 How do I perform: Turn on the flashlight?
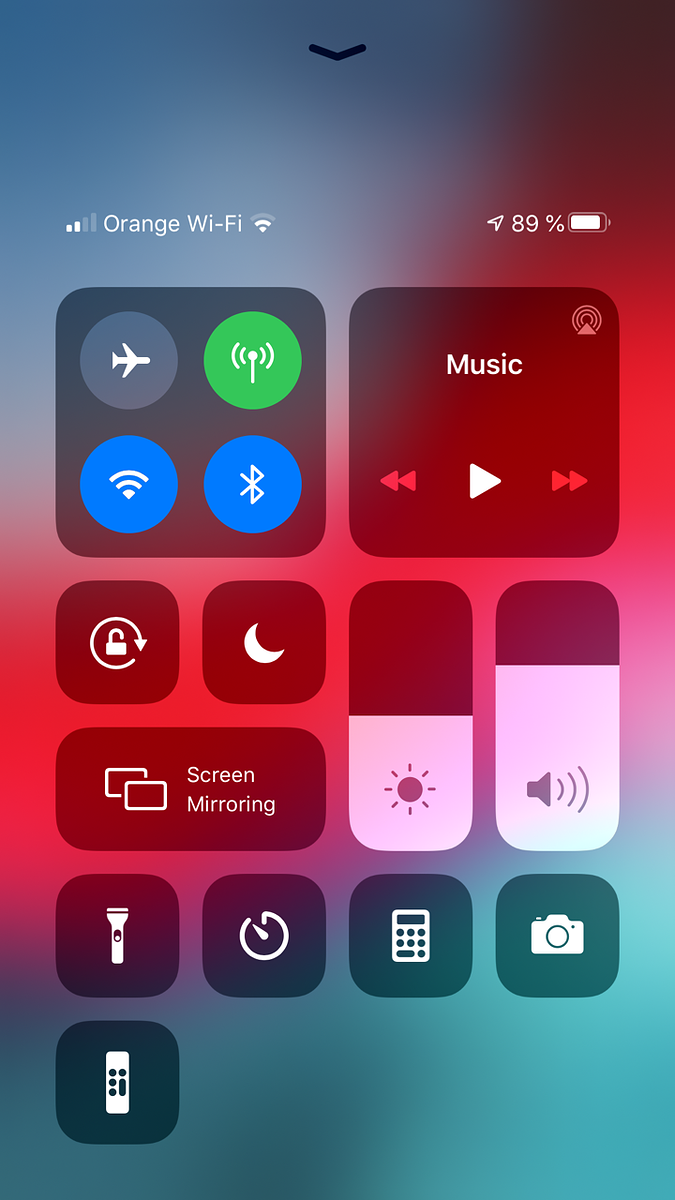118,936
